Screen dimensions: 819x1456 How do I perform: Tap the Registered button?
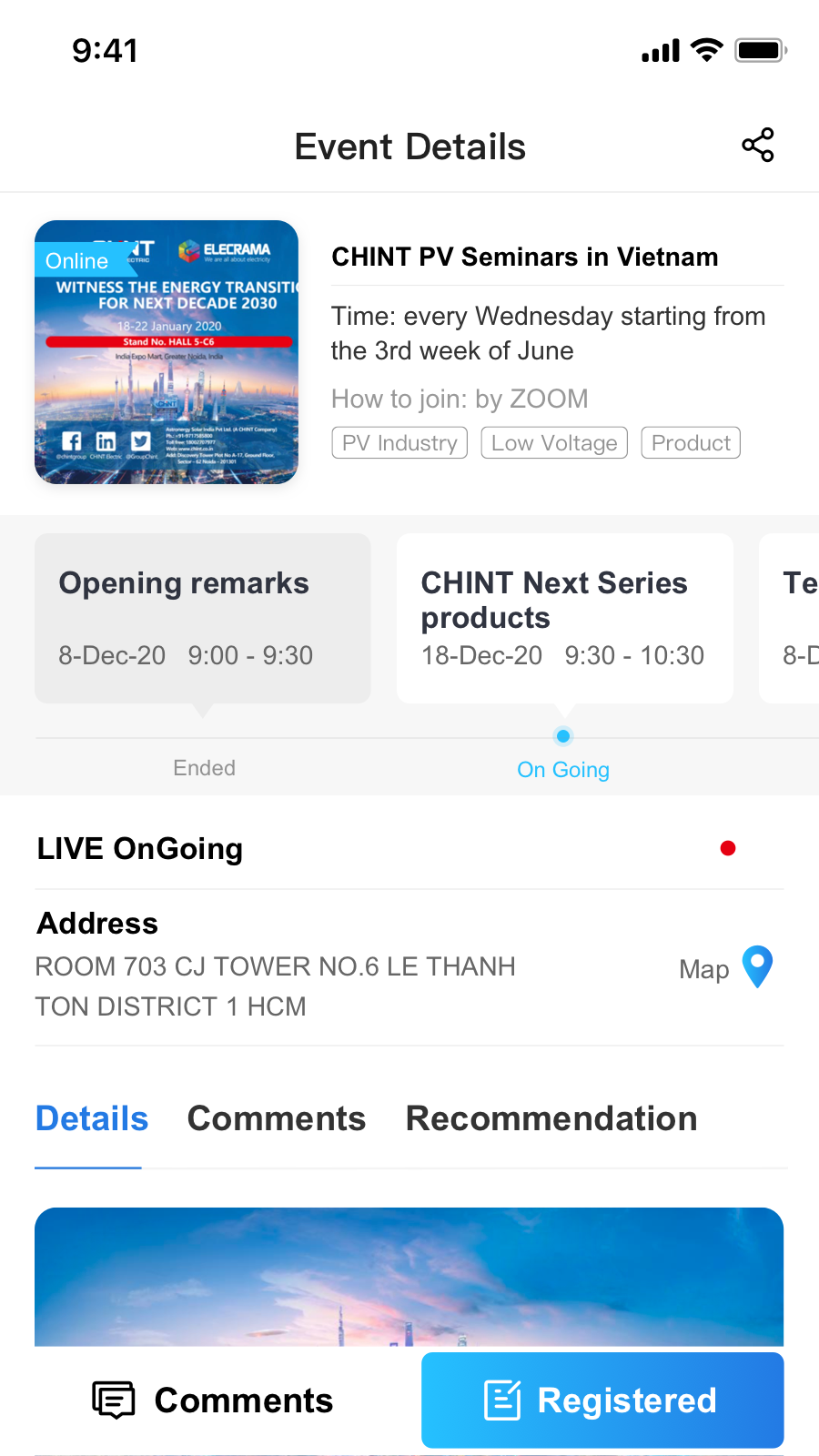[x=602, y=1400]
